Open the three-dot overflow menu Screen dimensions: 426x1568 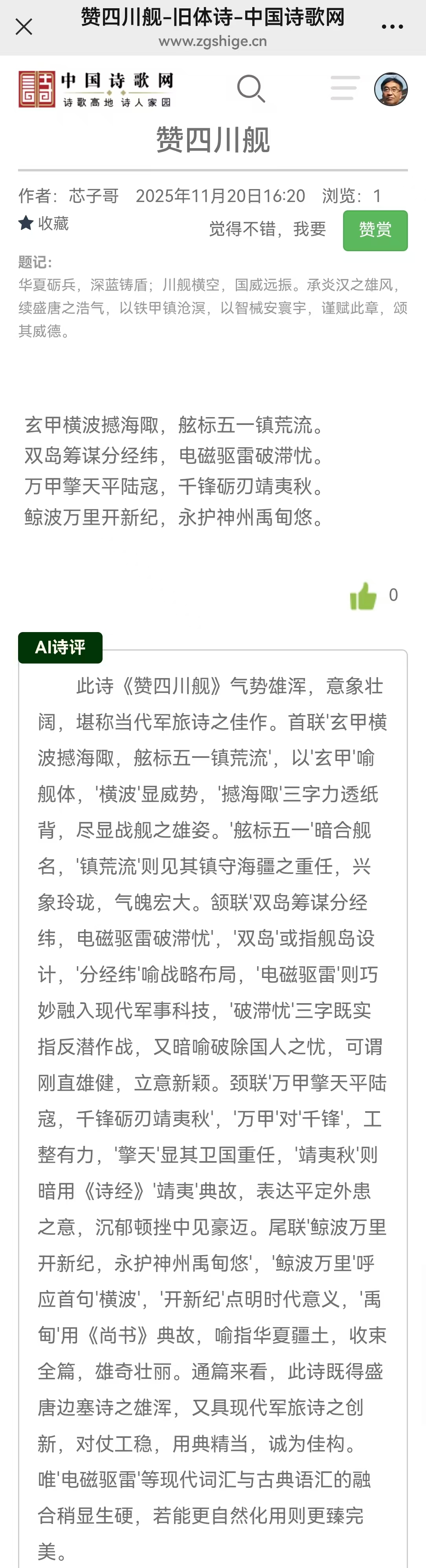(x=393, y=27)
